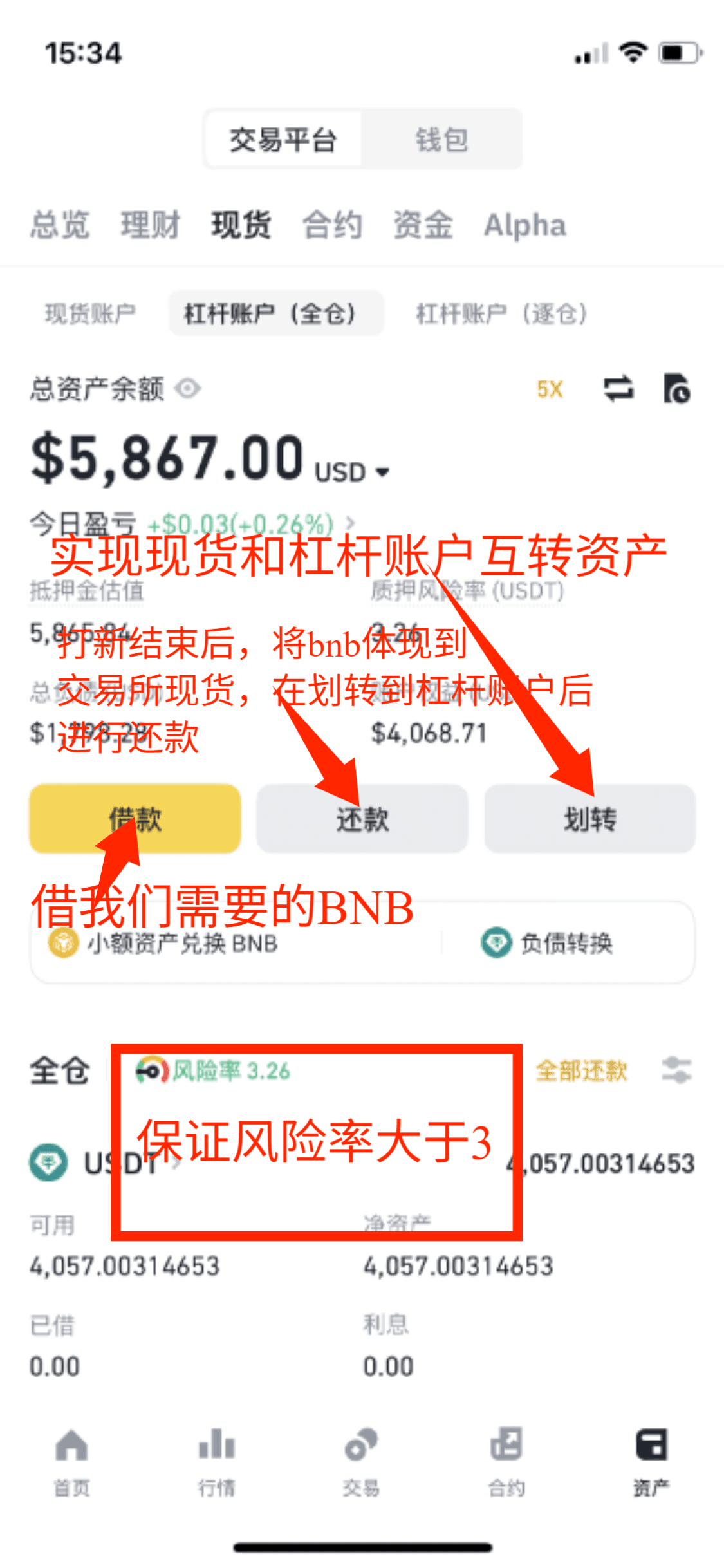Image resolution: width=724 pixels, height=1568 pixels.
Task: Open the 总览 tab
Action: [60, 225]
